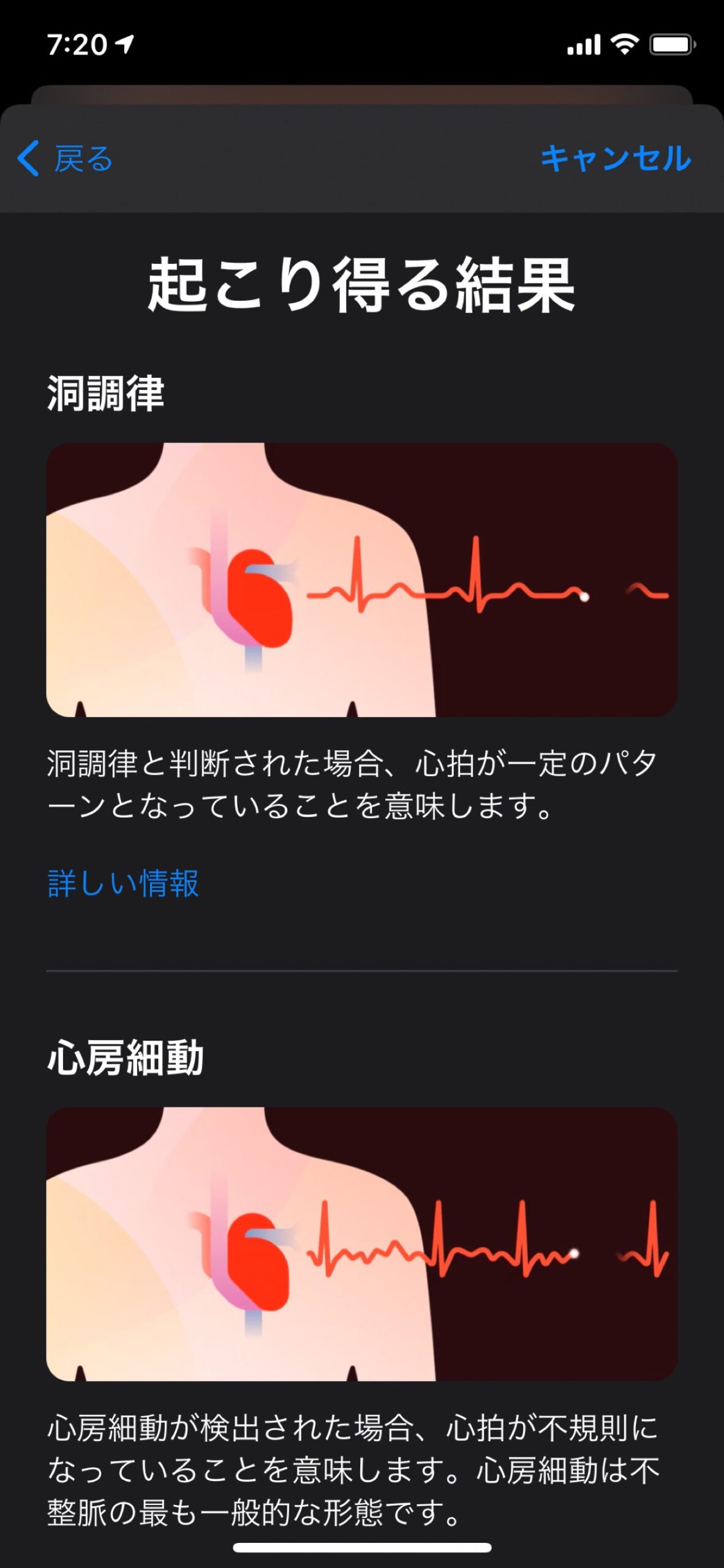Tap キャンセル to cancel setup
The image size is (724, 1568).
click(x=615, y=159)
